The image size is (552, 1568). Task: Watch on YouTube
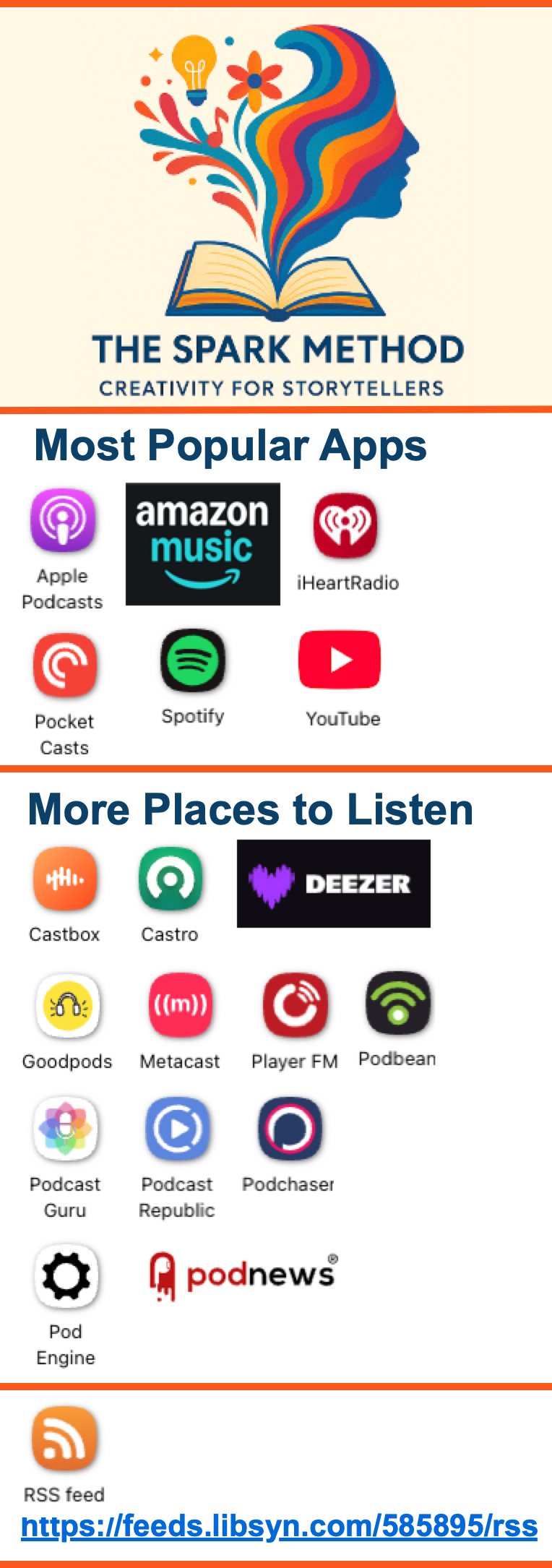coord(340,660)
